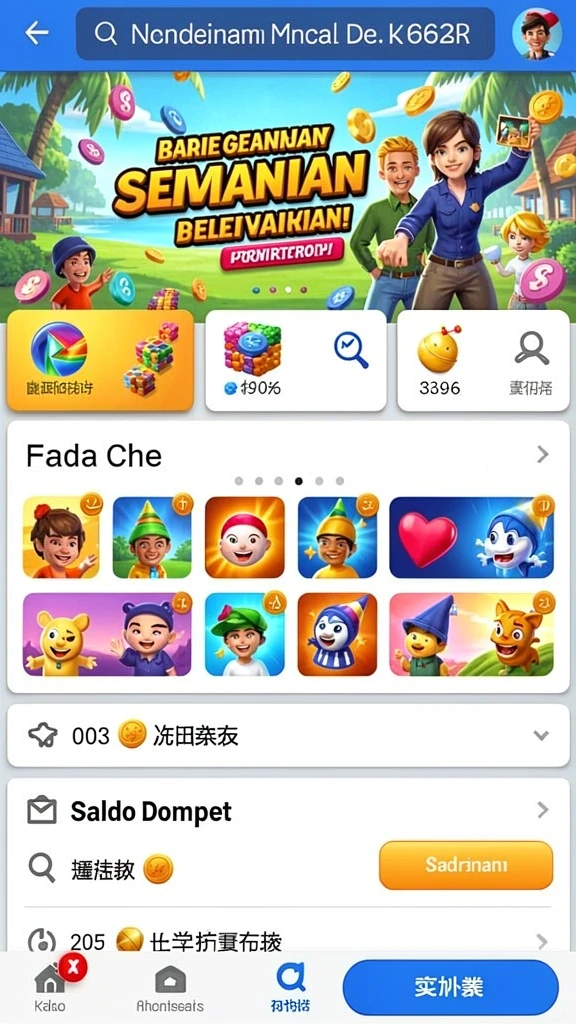This screenshot has width=576, height=1024.
Task: Tap the search field in the top bar
Action: [x=285, y=34]
